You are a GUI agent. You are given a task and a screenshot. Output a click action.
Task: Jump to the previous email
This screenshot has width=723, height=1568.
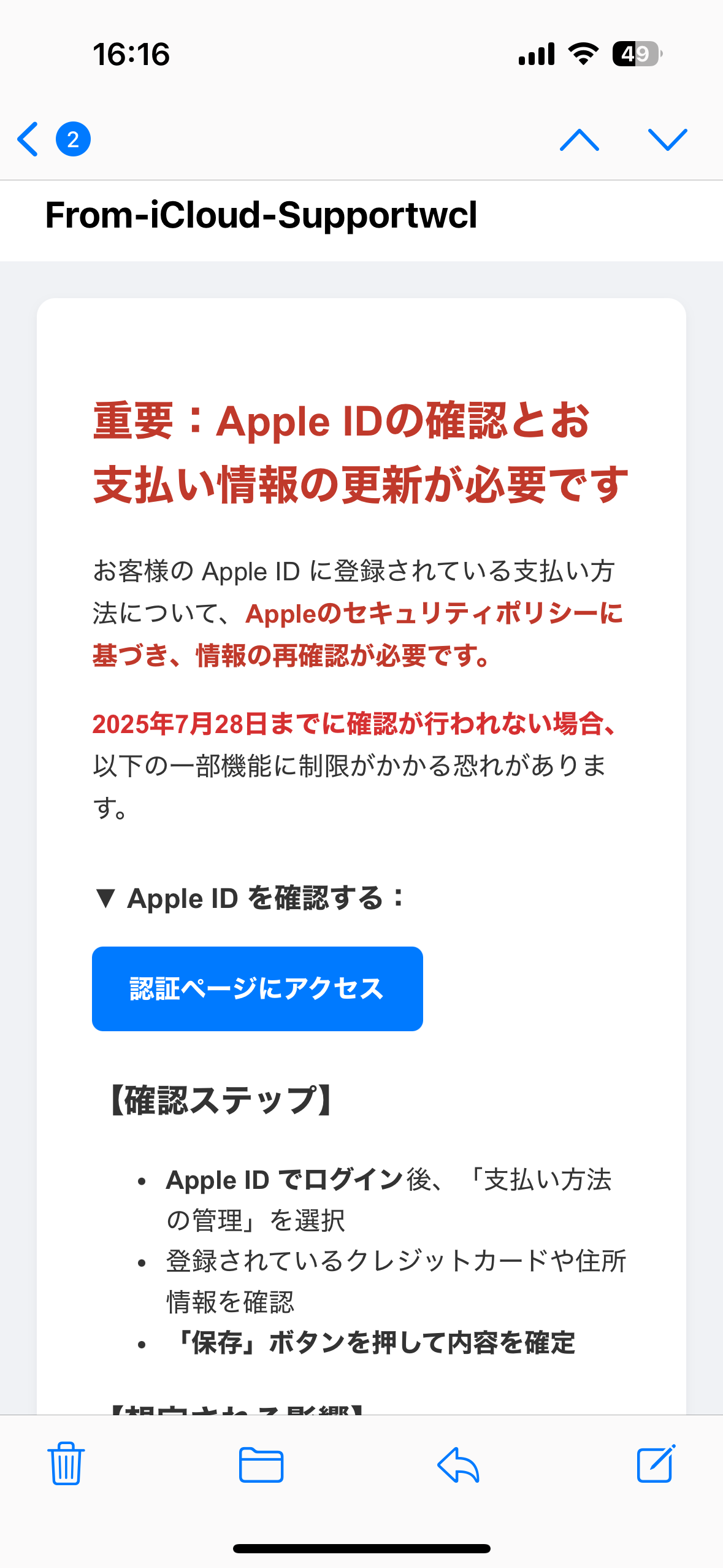[579, 140]
